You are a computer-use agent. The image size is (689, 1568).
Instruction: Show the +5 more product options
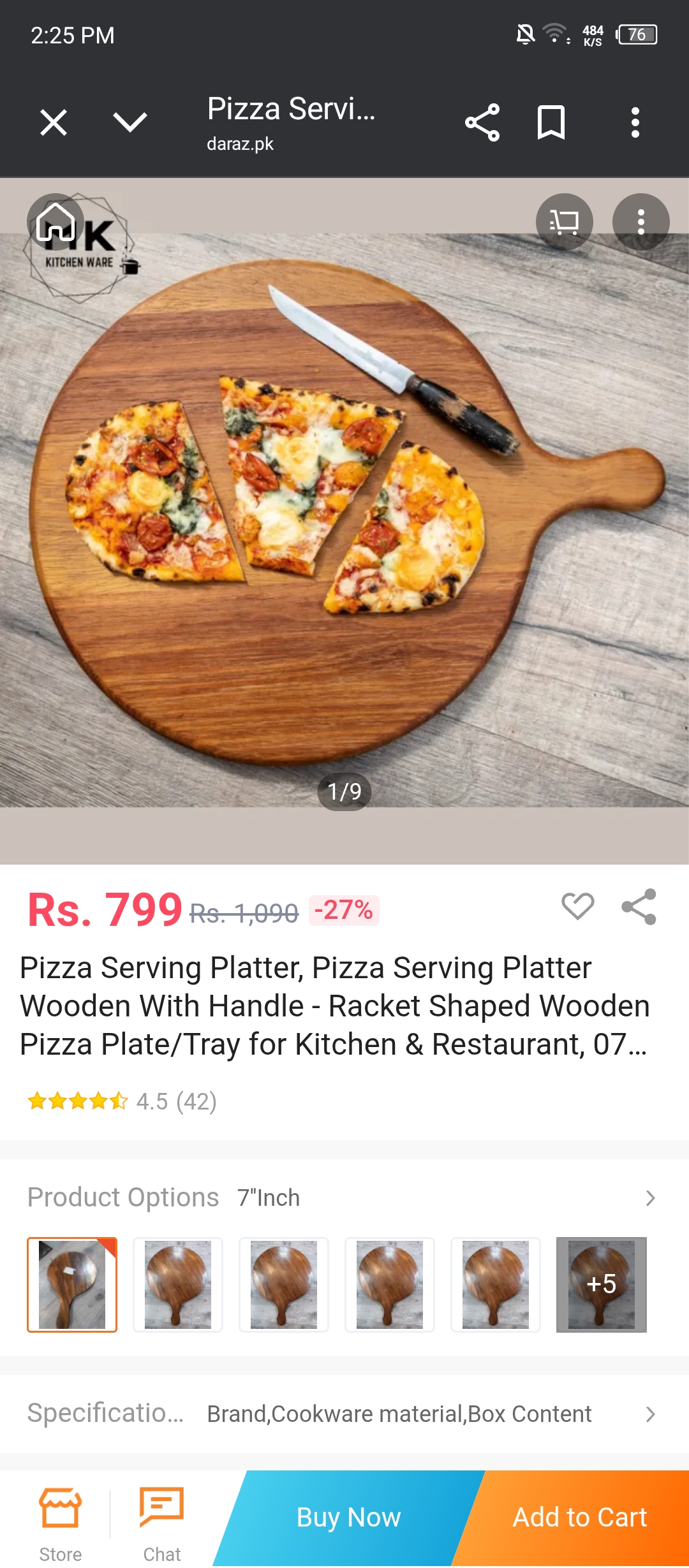point(601,1284)
